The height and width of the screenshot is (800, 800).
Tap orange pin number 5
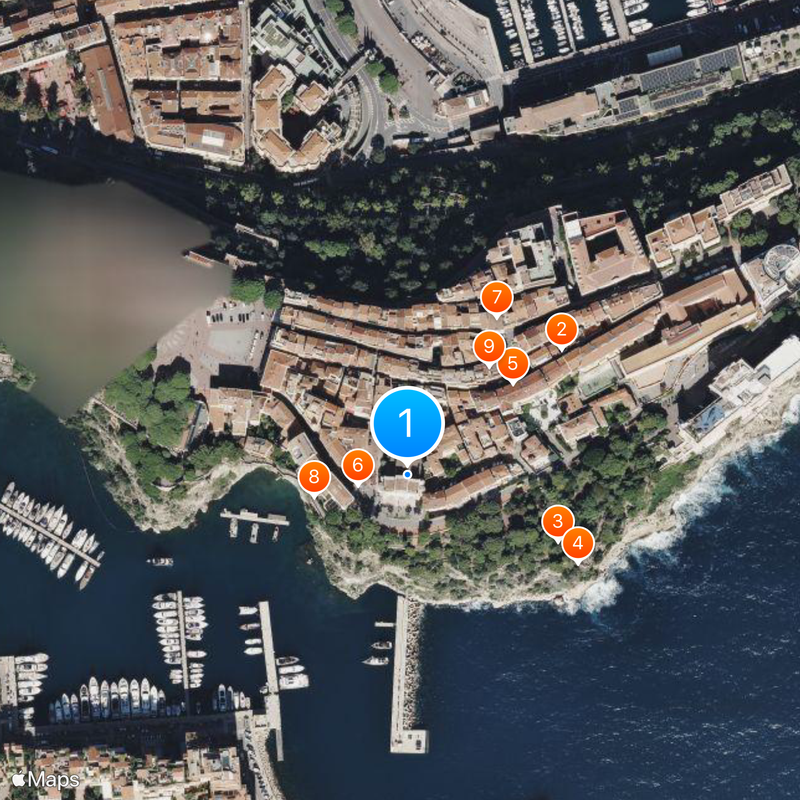pyautogui.click(x=512, y=362)
